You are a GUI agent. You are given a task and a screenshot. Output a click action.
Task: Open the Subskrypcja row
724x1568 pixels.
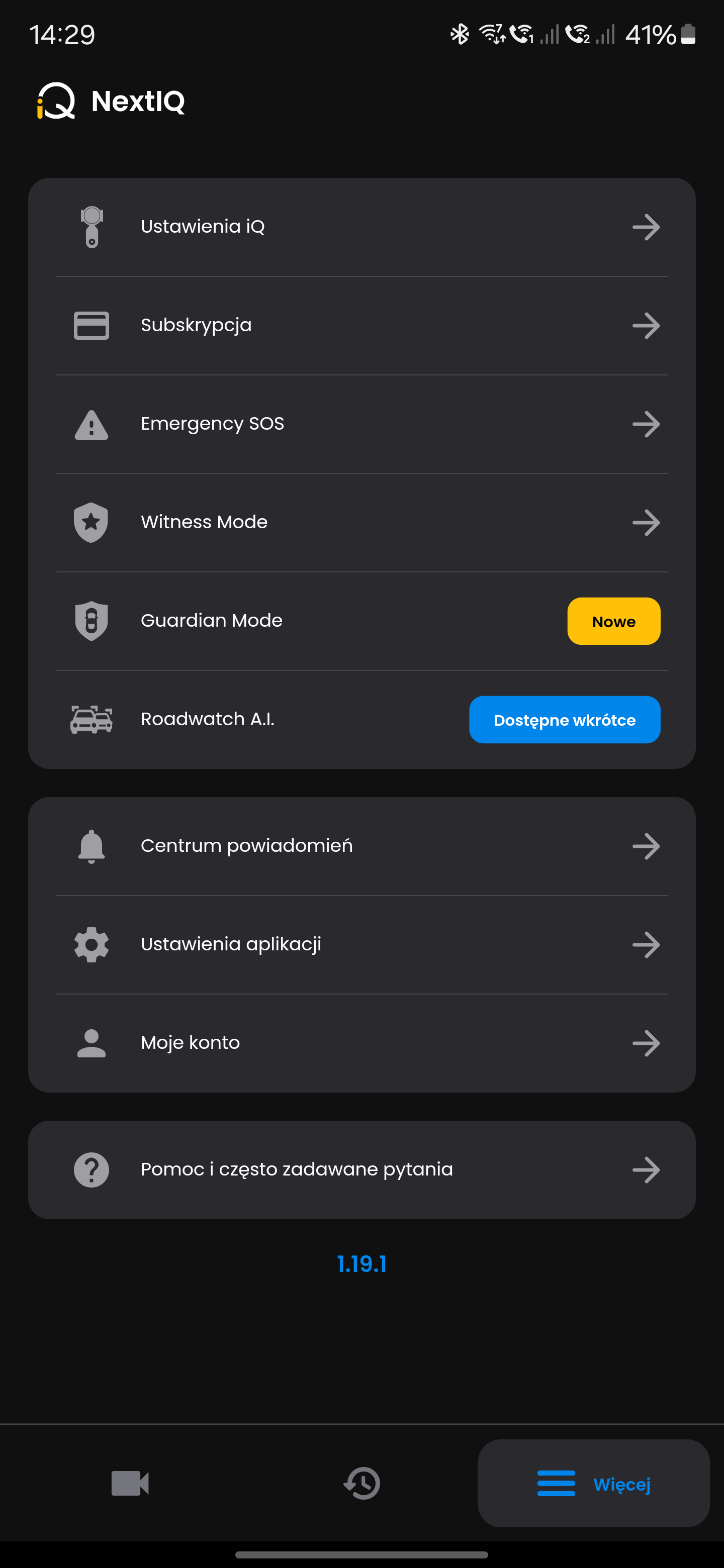click(x=361, y=326)
